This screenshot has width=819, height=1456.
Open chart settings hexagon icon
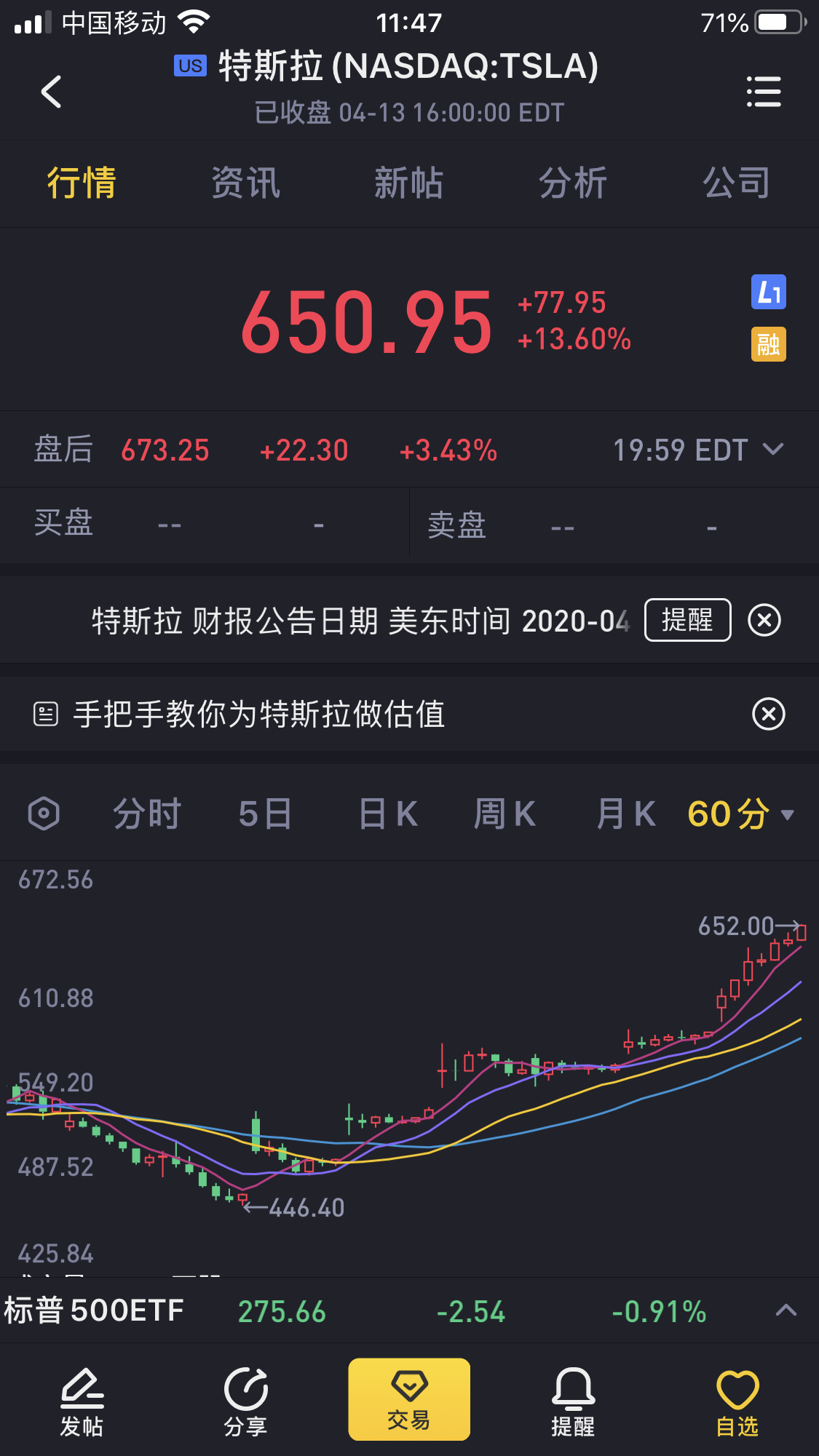pyautogui.click(x=44, y=813)
